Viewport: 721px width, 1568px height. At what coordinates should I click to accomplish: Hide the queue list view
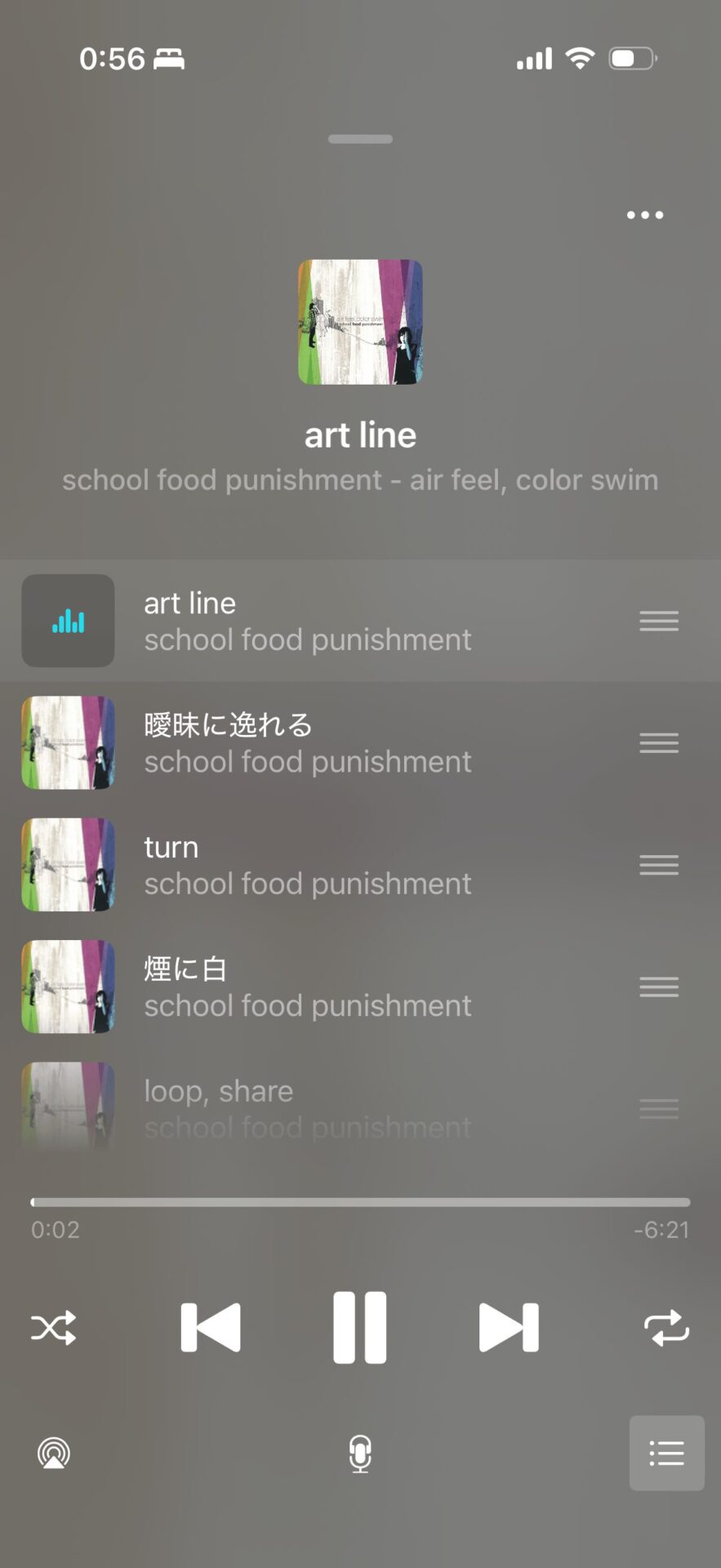pos(666,1454)
